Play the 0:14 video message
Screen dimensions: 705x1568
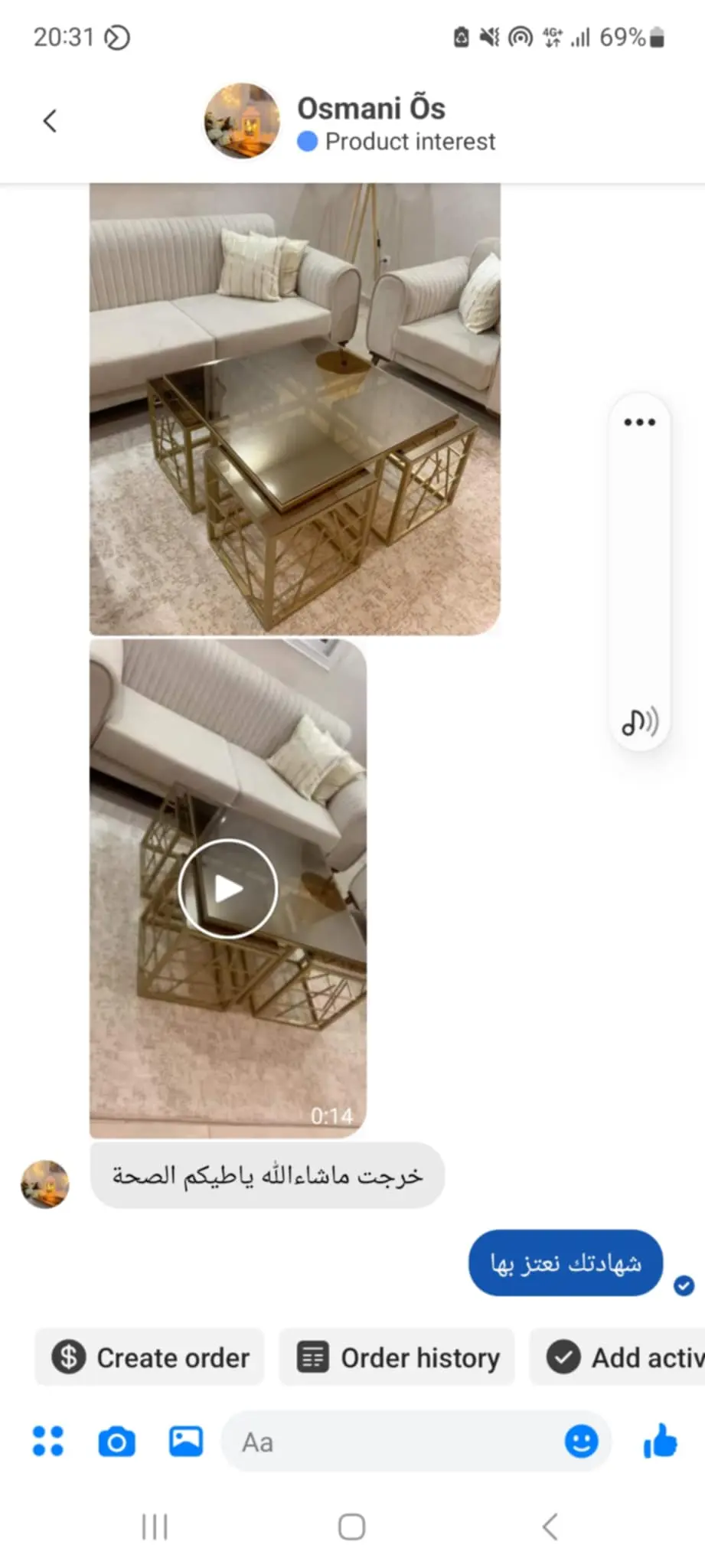227,889
